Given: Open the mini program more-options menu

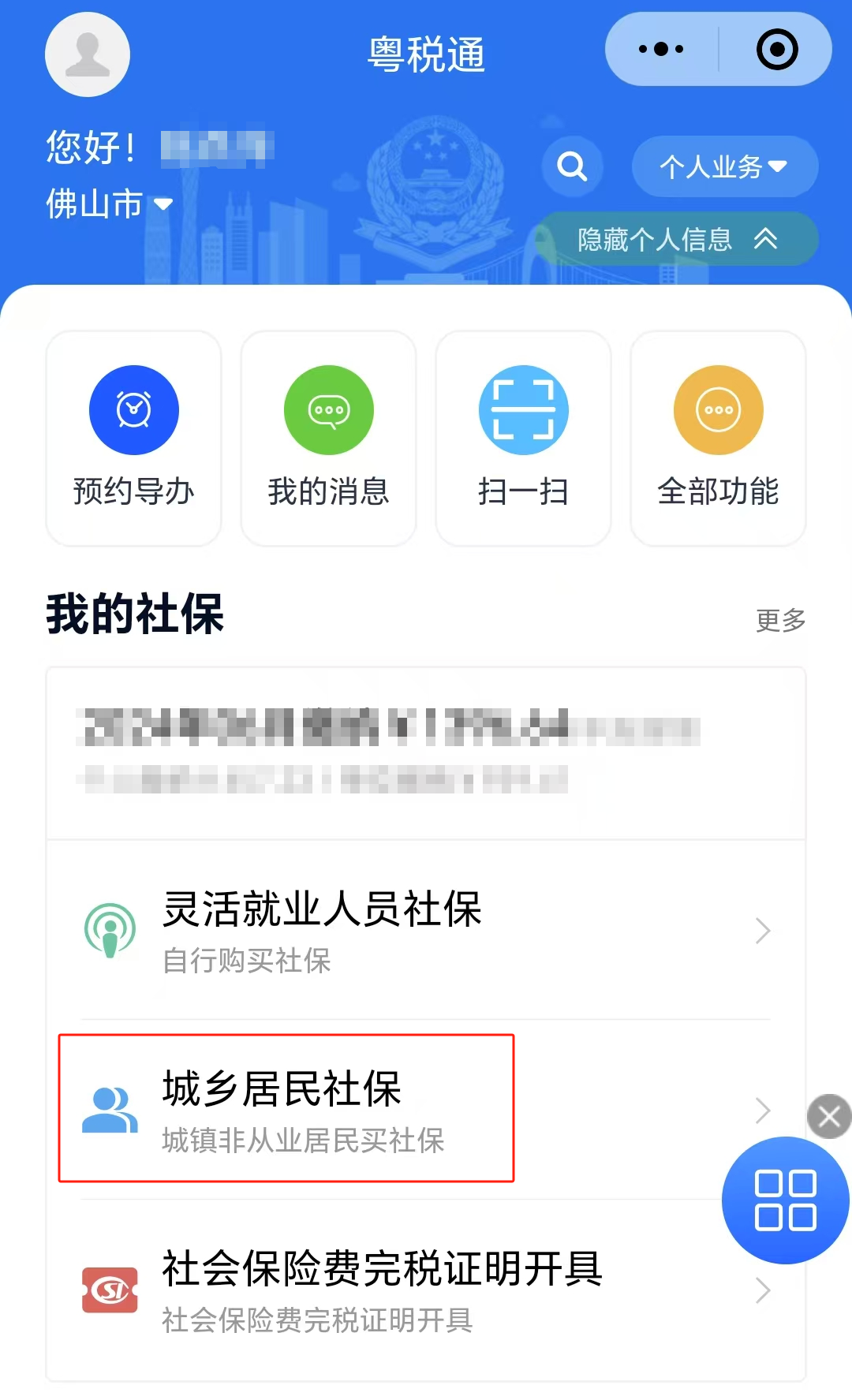Looking at the screenshot, I should coord(661,50).
